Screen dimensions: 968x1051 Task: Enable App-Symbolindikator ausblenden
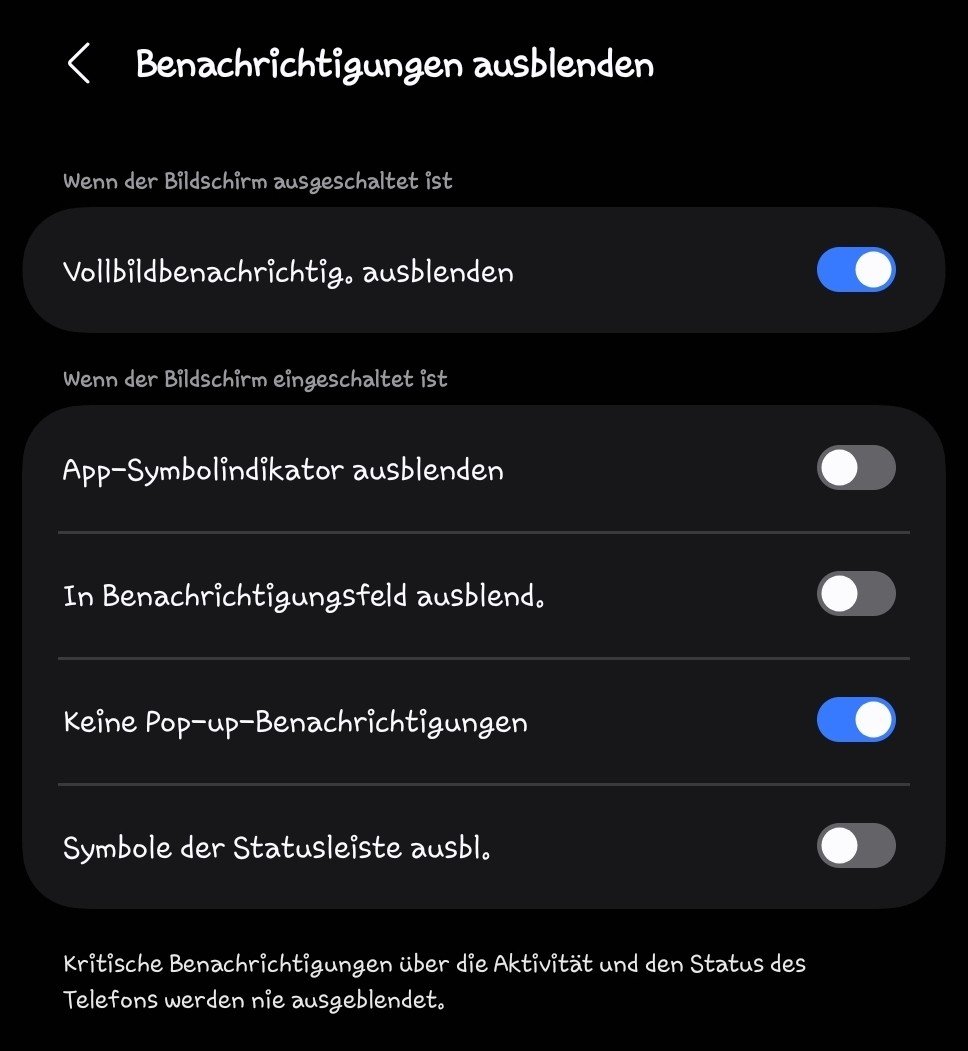[x=855, y=468]
